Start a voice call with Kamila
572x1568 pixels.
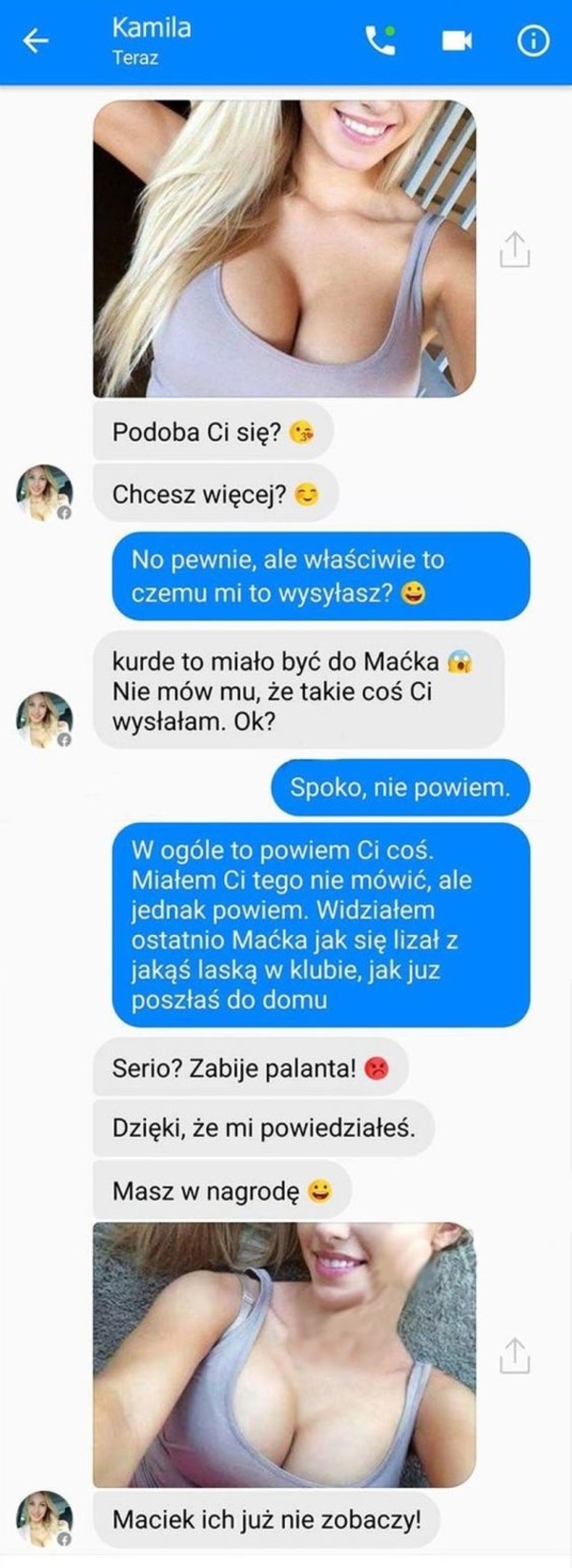380,40
